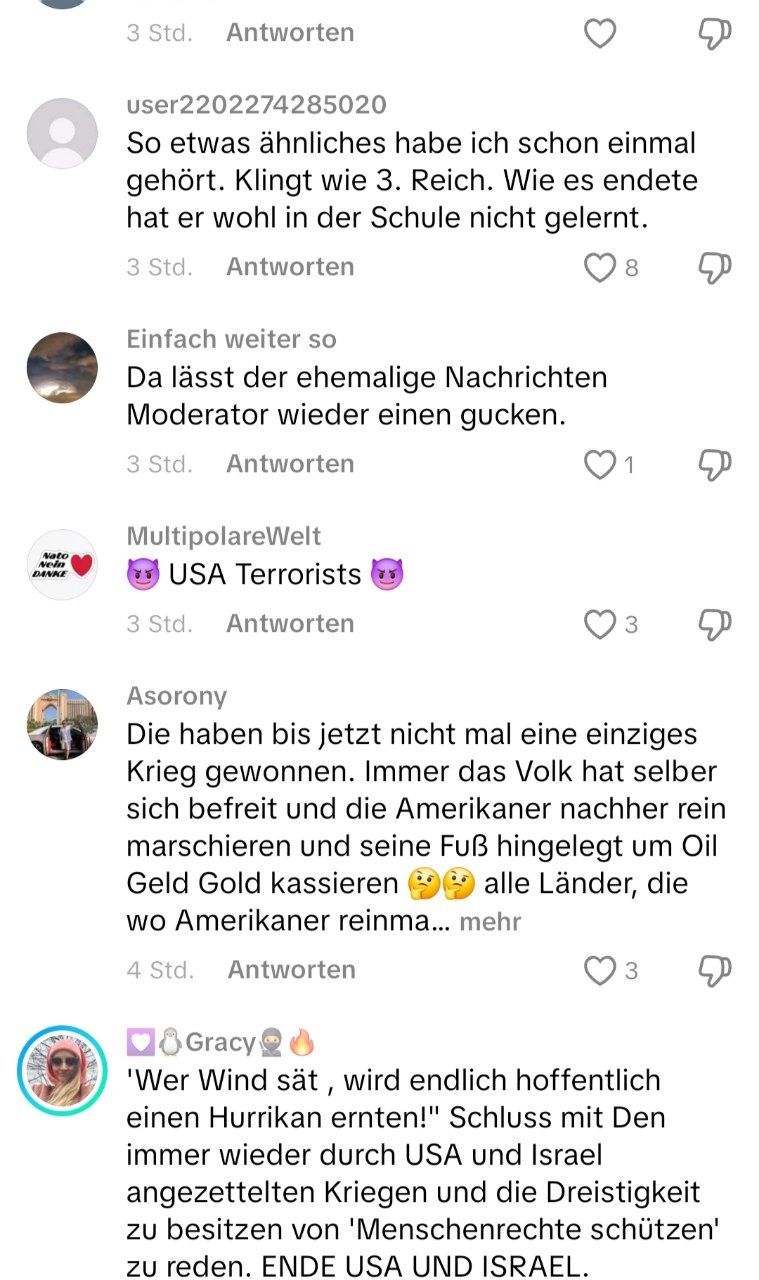
Task: Expand Asorony's comment with mehr
Action: click(x=490, y=922)
